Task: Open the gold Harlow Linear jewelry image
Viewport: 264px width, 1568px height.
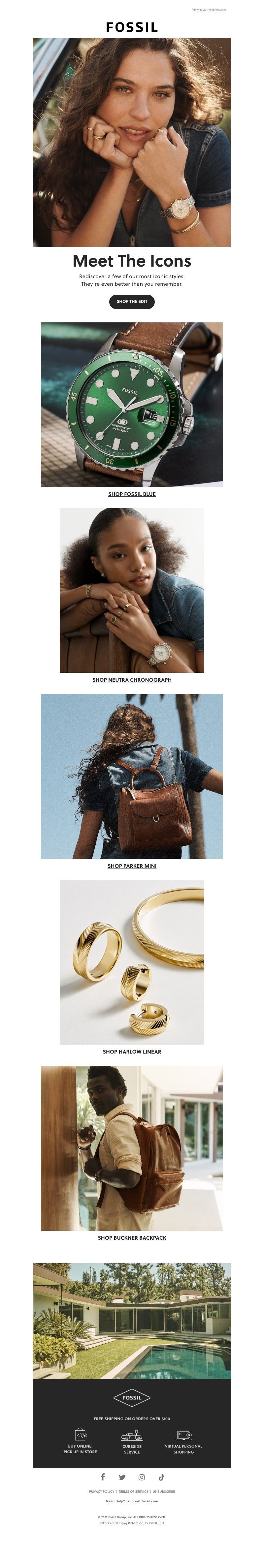Action: click(x=132, y=962)
